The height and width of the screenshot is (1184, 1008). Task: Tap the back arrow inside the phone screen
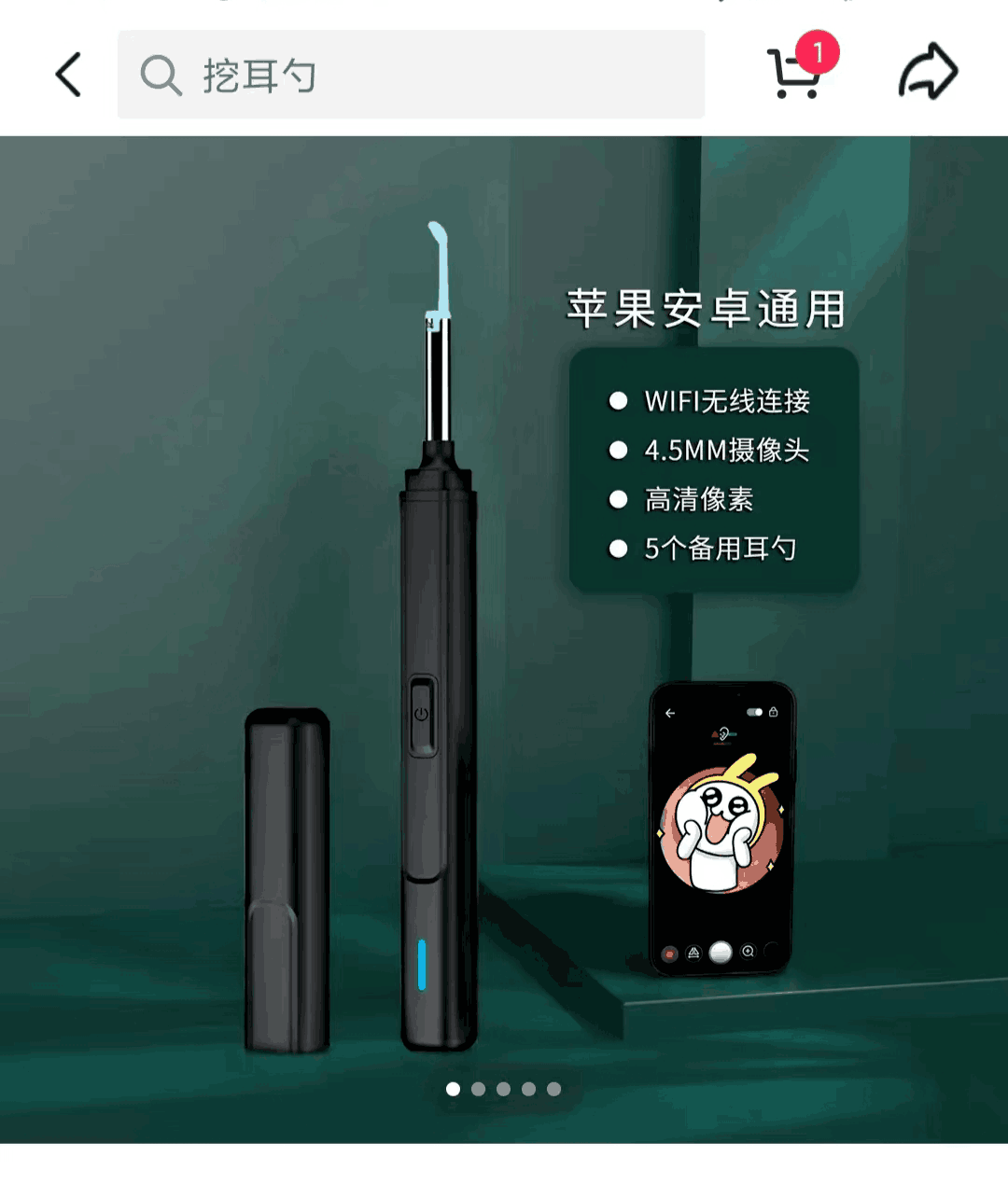coord(670,713)
